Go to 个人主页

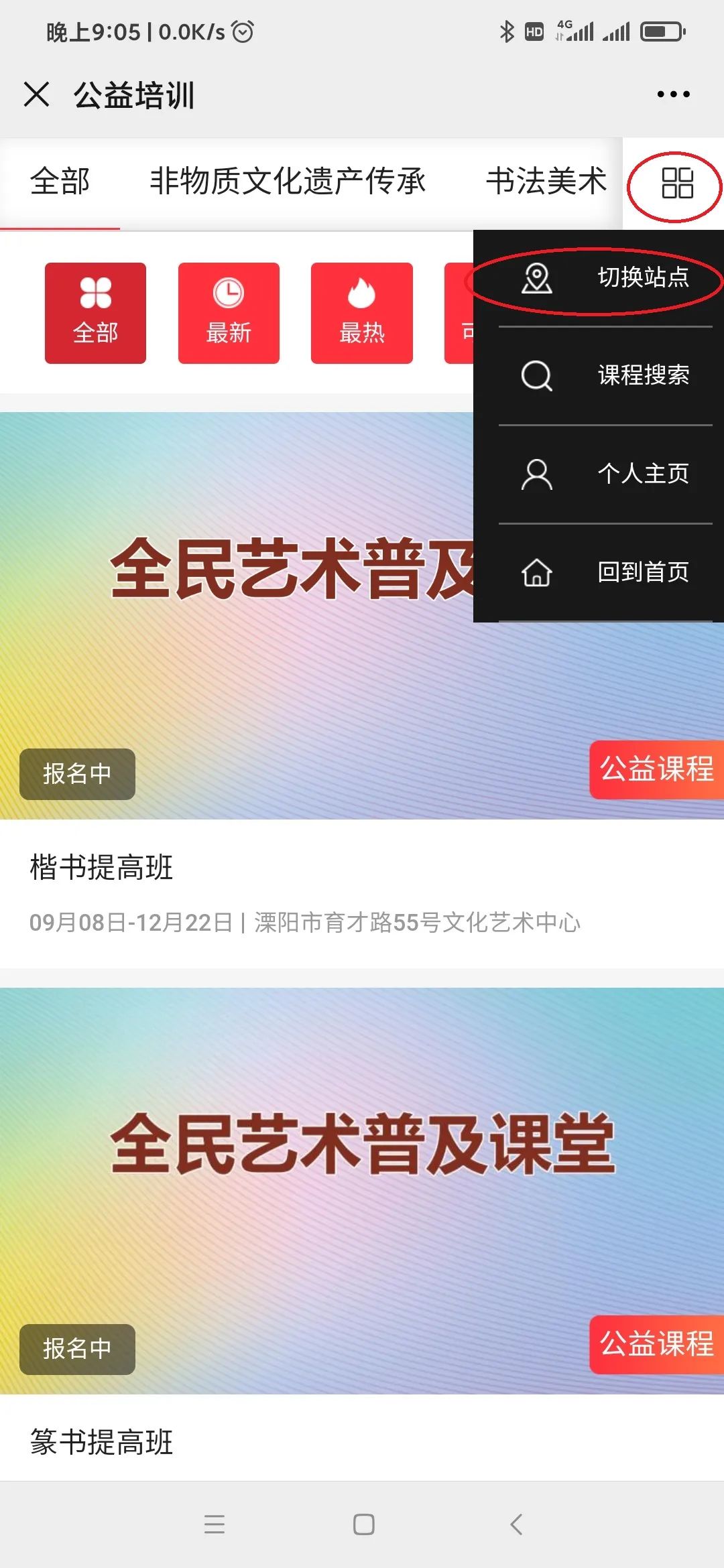point(605,474)
